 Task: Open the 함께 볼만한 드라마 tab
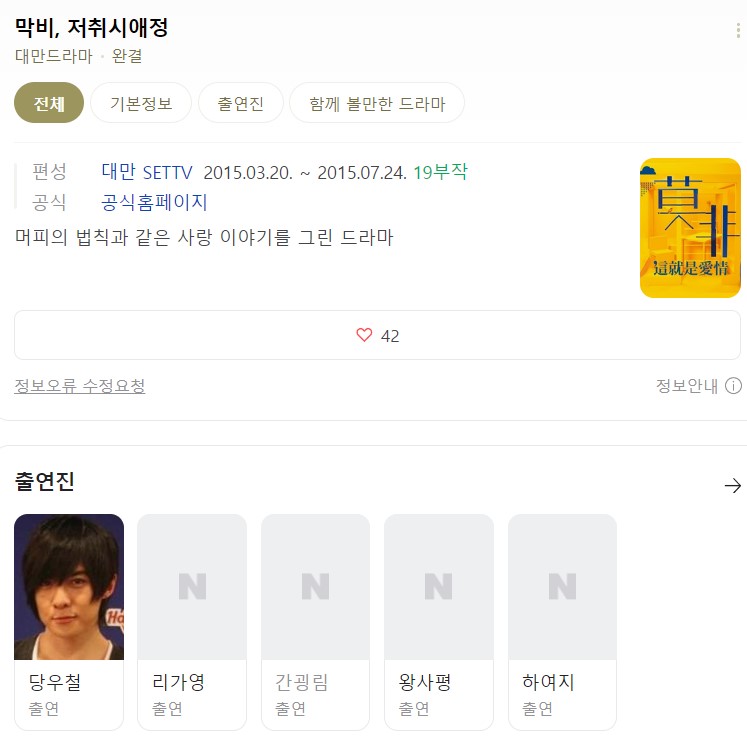[377, 103]
